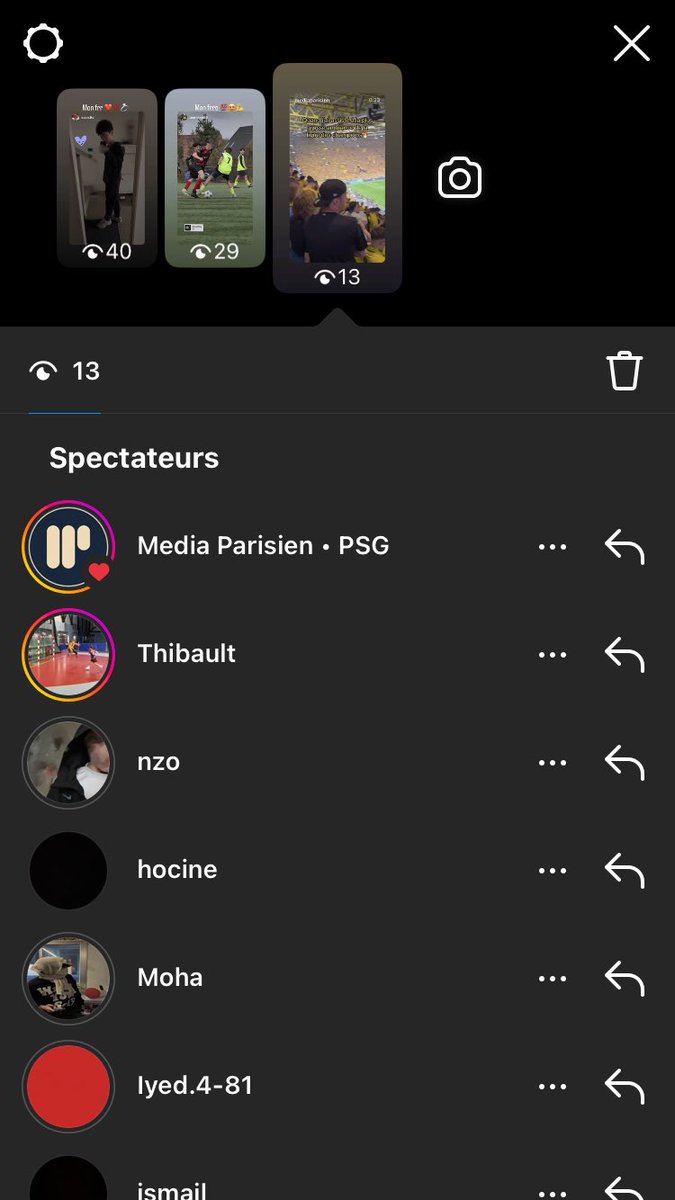Image resolution: width=675 pixels, height=1200 pixels.
Task: Open more options for Moha
Action: (552, 978)
